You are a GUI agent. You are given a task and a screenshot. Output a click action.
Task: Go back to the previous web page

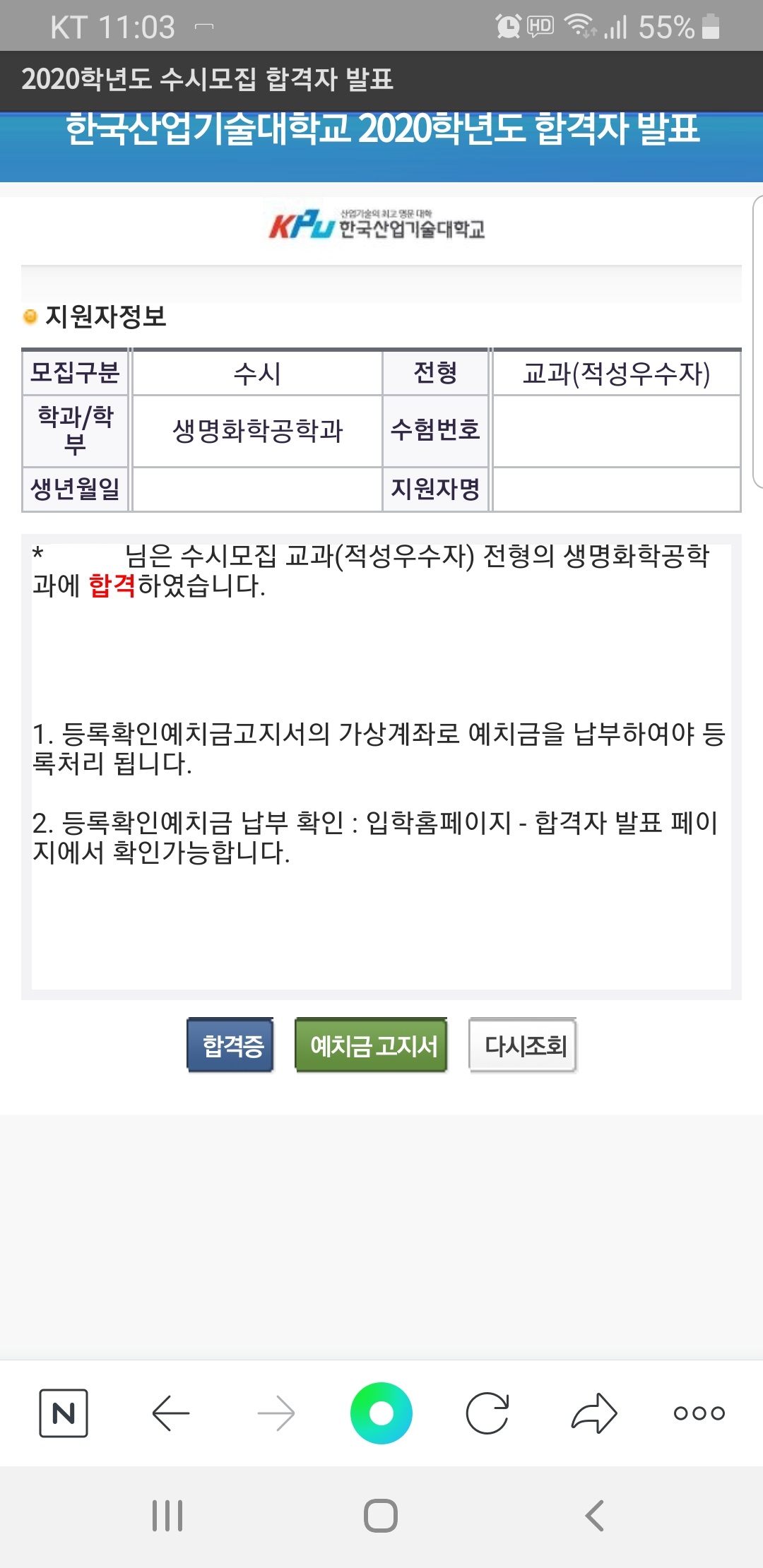(x=170, y=1413)
